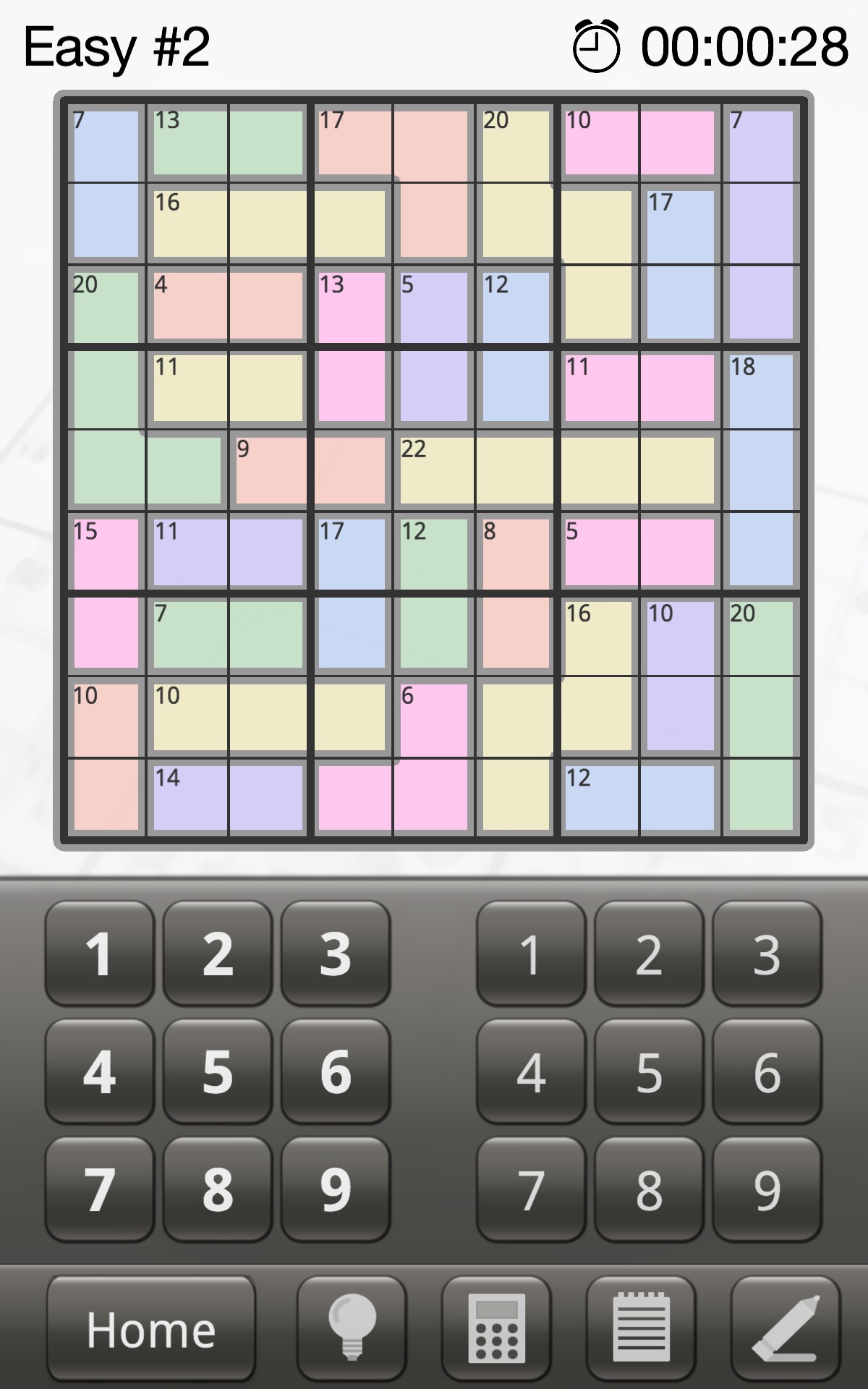Add thin pencil note 2
This screenshot has height=1389, width=868.
pyautogui.click(x=649, y=953)
